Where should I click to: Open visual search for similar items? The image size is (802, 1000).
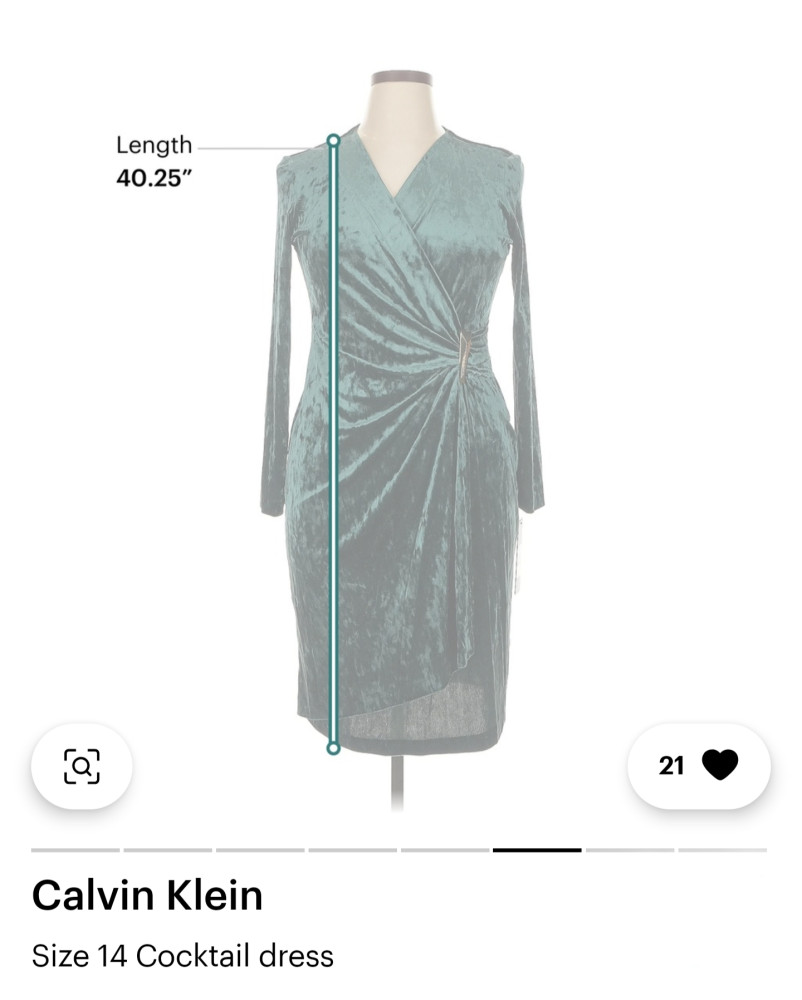click(x=82, y=766)
